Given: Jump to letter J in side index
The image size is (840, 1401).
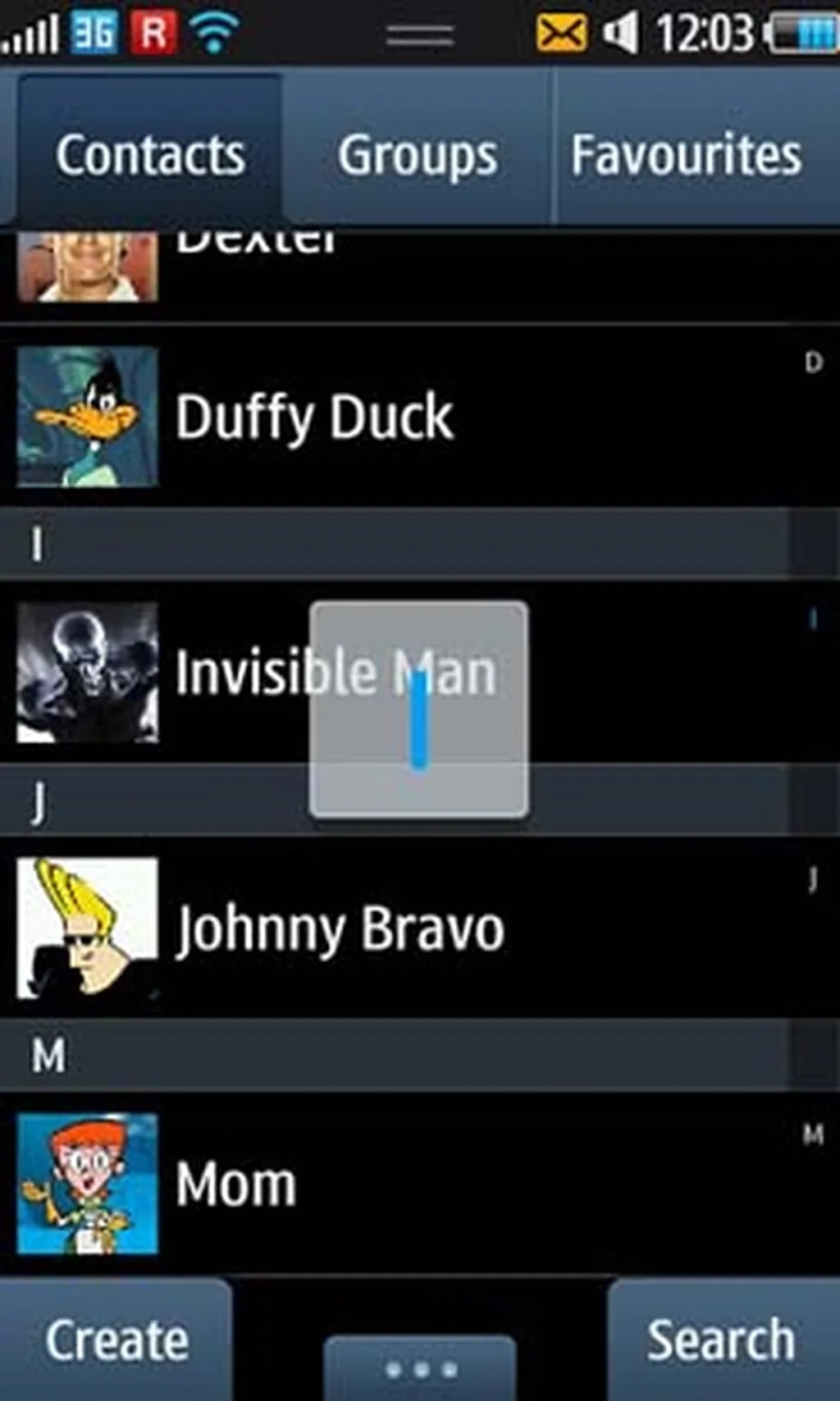Looking at the screenshot, I should tap(812, 879).
